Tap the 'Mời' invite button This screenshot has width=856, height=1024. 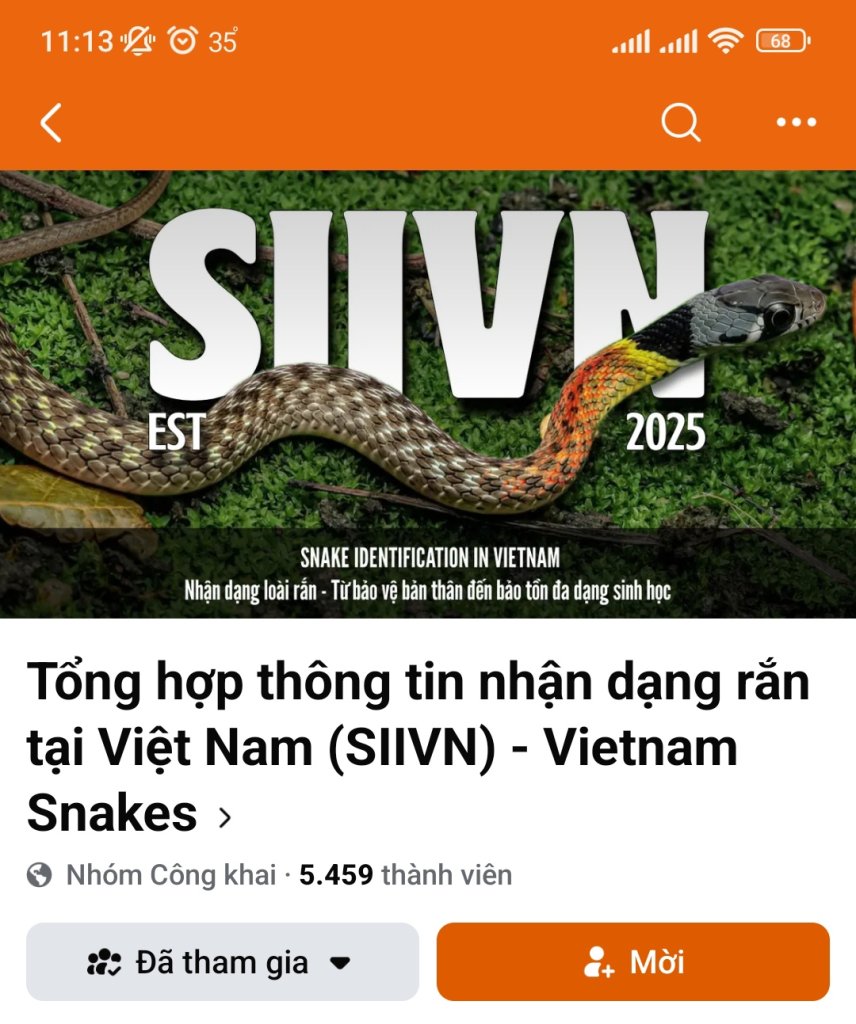click(x=633, y=962)
